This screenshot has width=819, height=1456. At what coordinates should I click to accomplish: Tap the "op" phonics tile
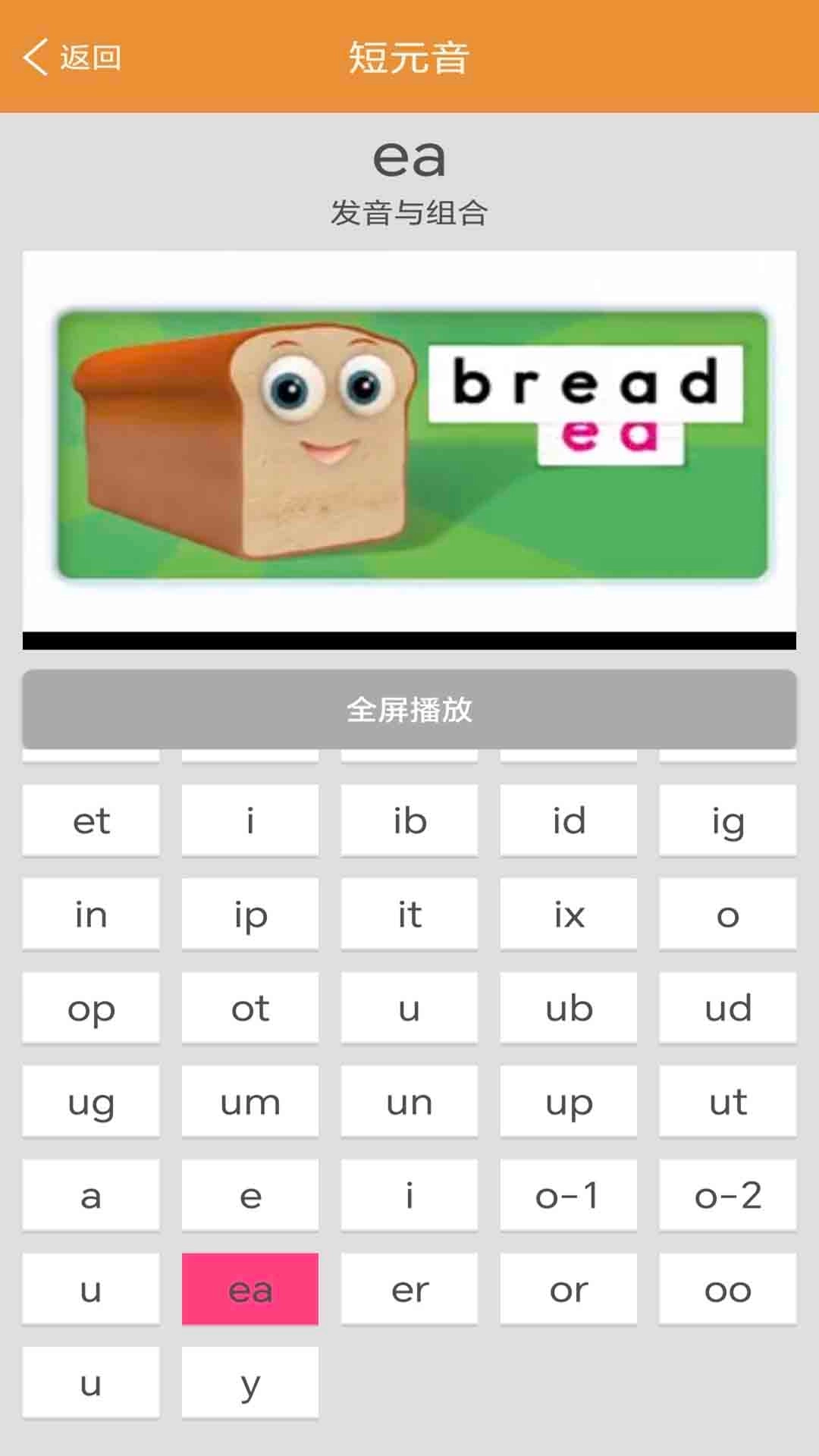[x=91, y=1008]
